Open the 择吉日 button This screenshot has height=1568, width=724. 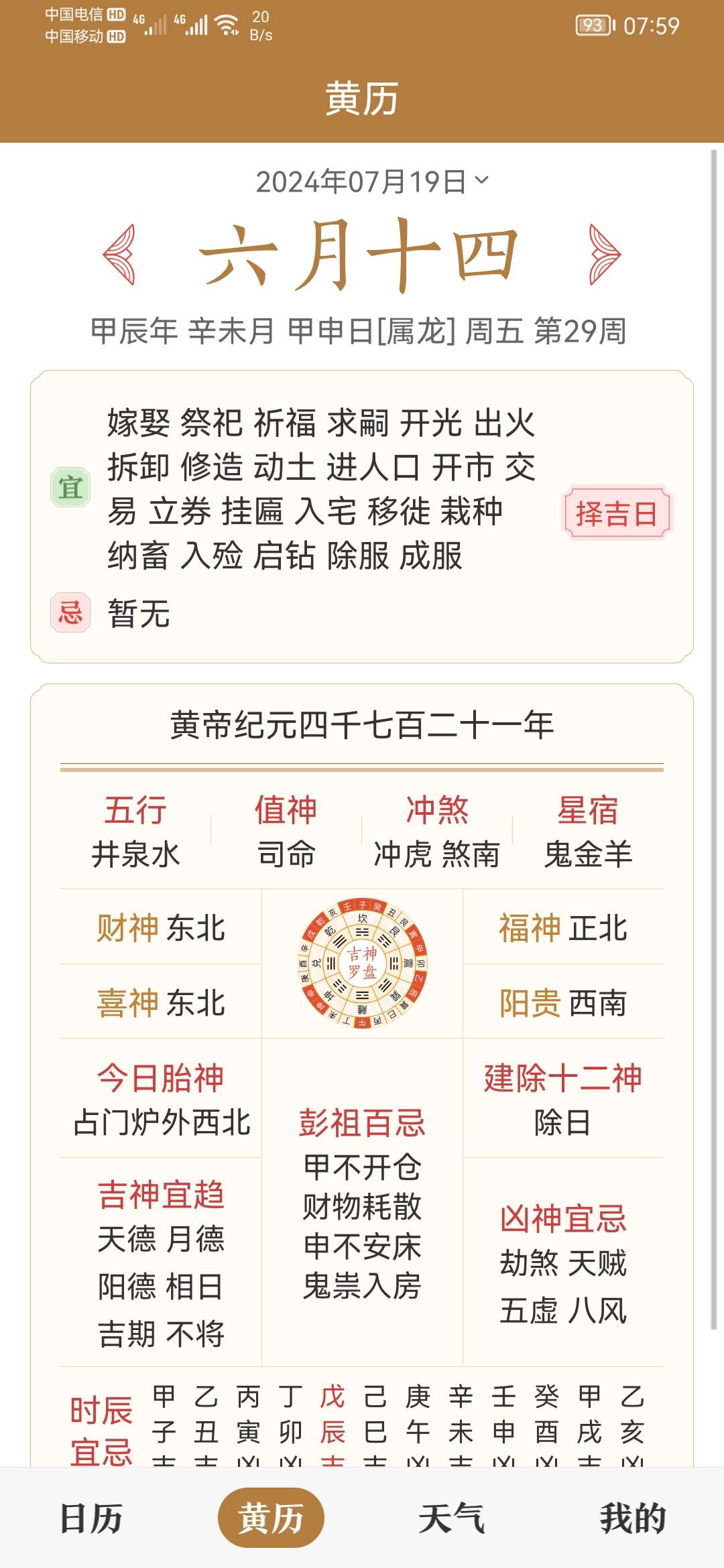616,513
